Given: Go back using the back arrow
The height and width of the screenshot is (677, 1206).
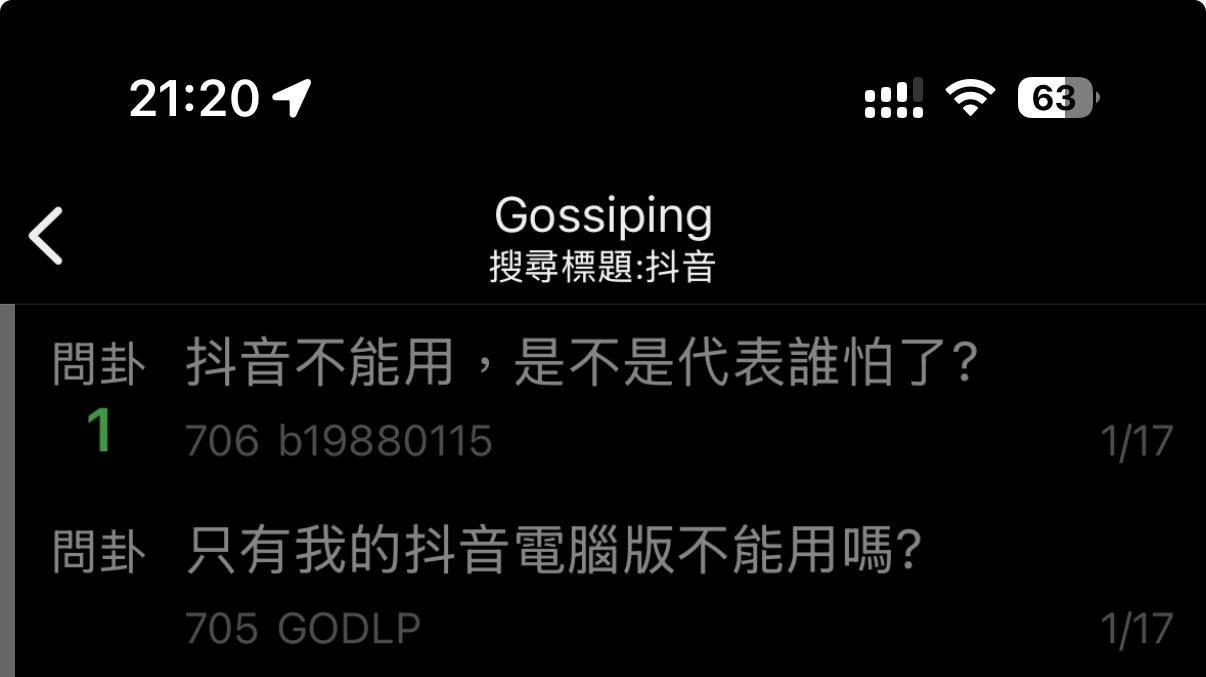Looking at the screenshot, I should coord(46,236).
